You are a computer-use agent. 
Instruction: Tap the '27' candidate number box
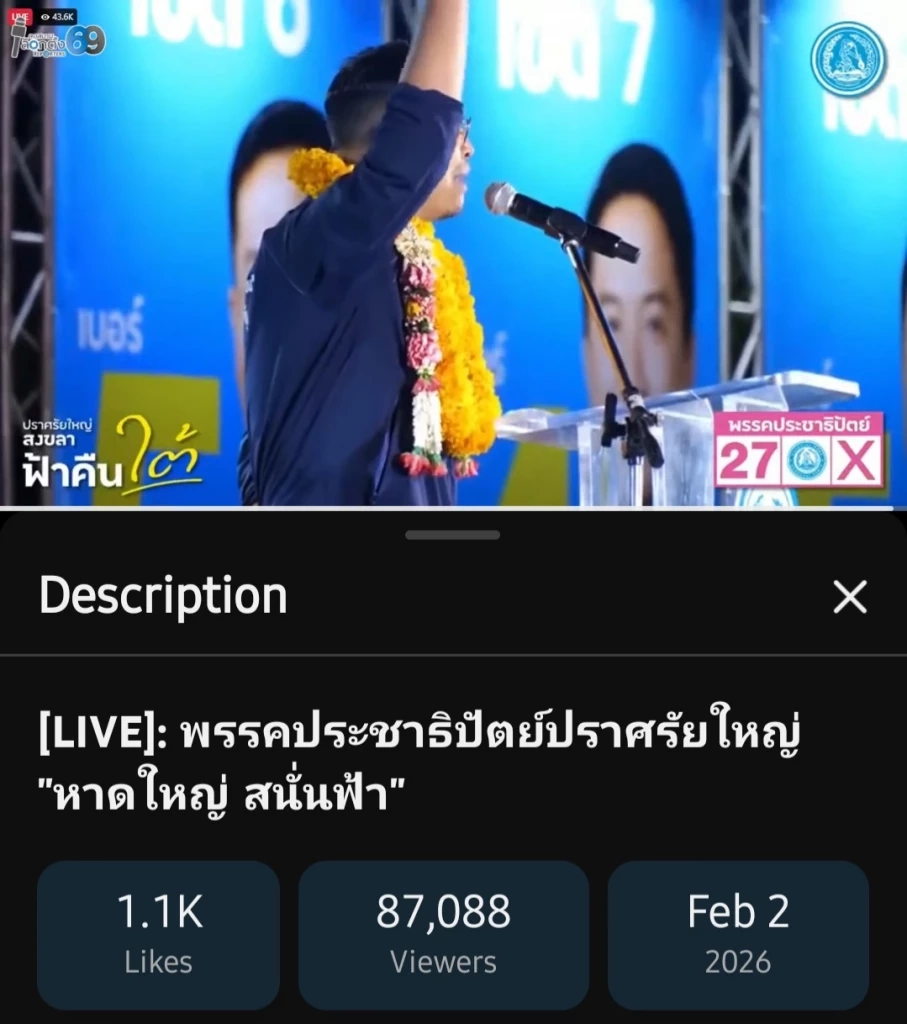(x=748, y=458)
